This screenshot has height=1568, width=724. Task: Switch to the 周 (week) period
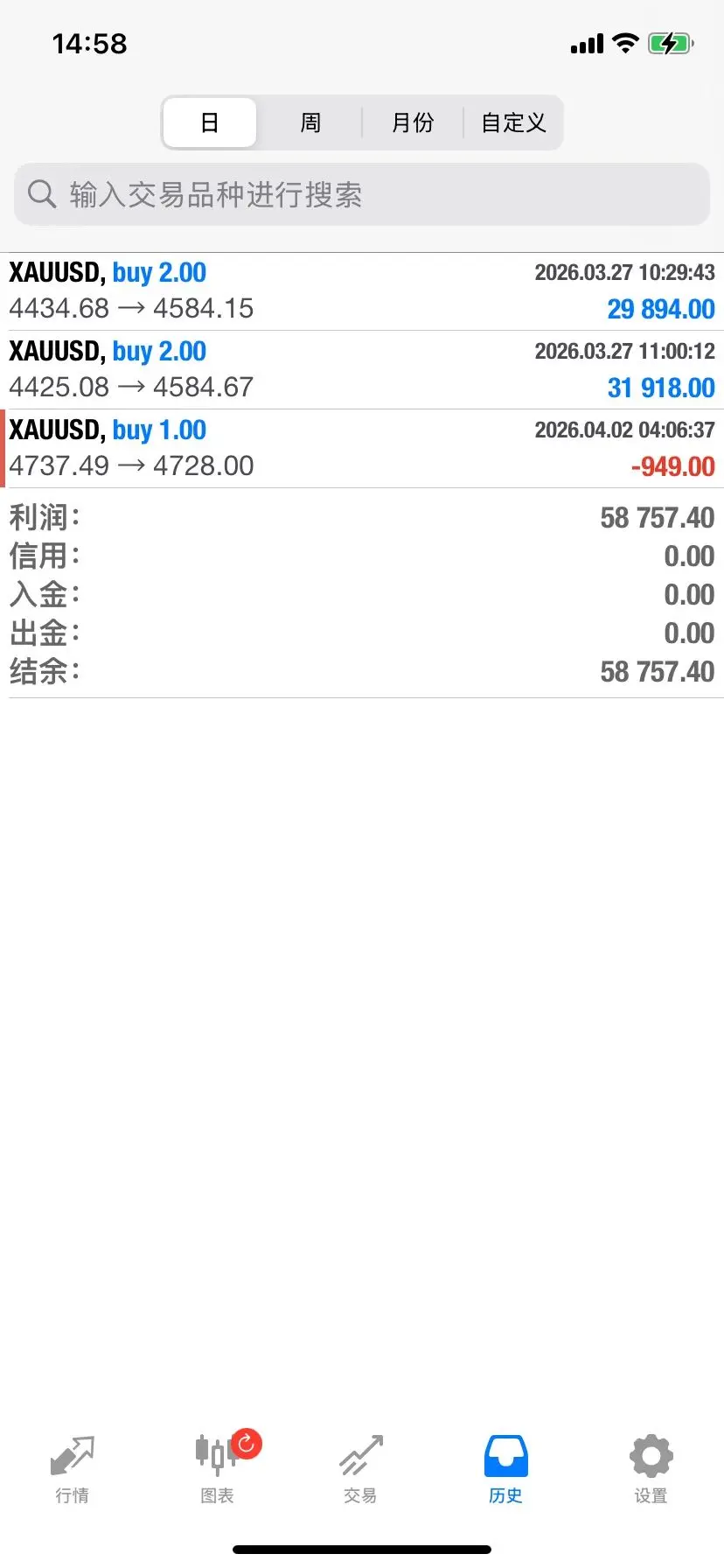click(310, 122)
